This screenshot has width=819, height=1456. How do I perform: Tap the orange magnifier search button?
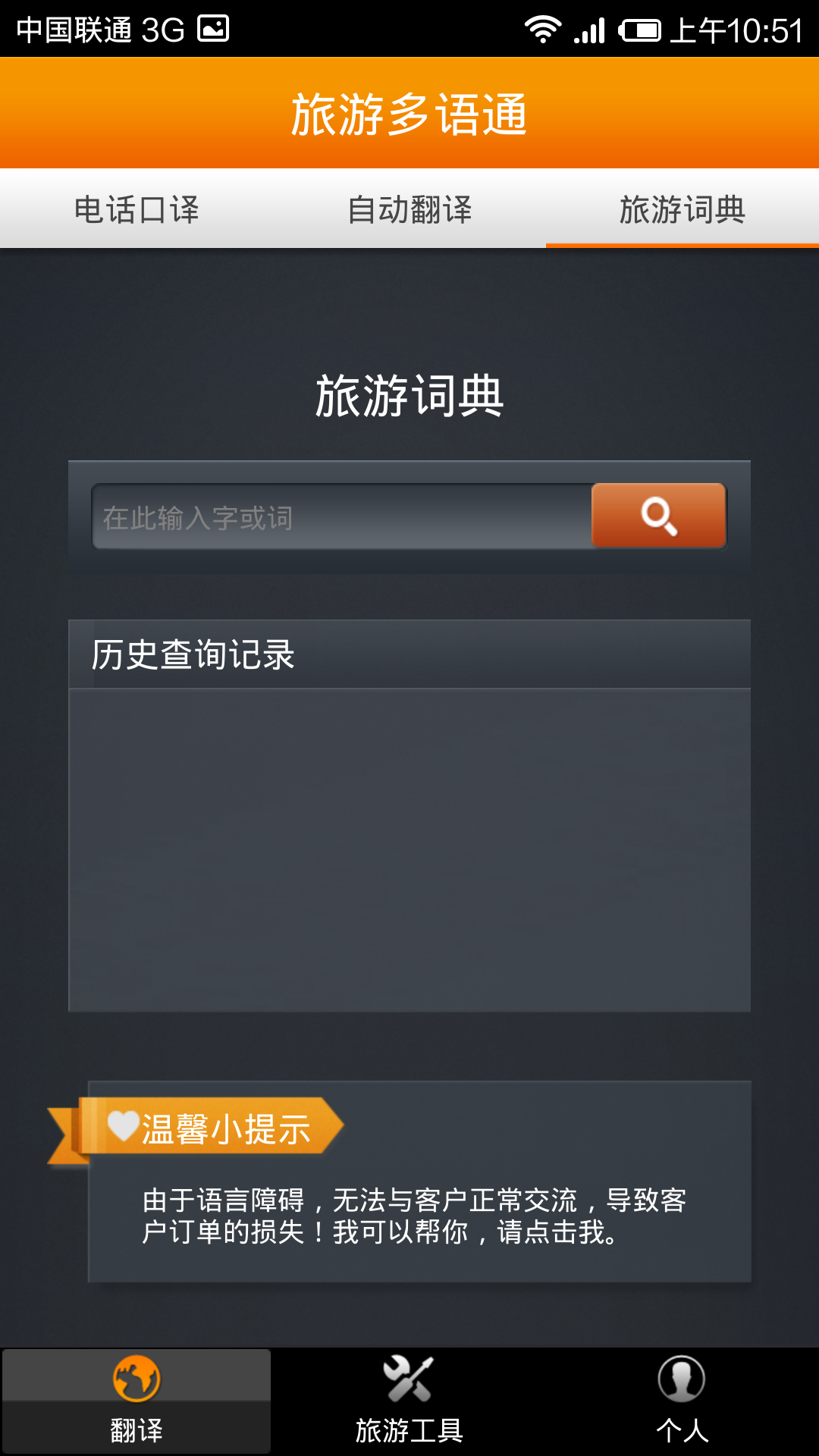pos(658,516)
